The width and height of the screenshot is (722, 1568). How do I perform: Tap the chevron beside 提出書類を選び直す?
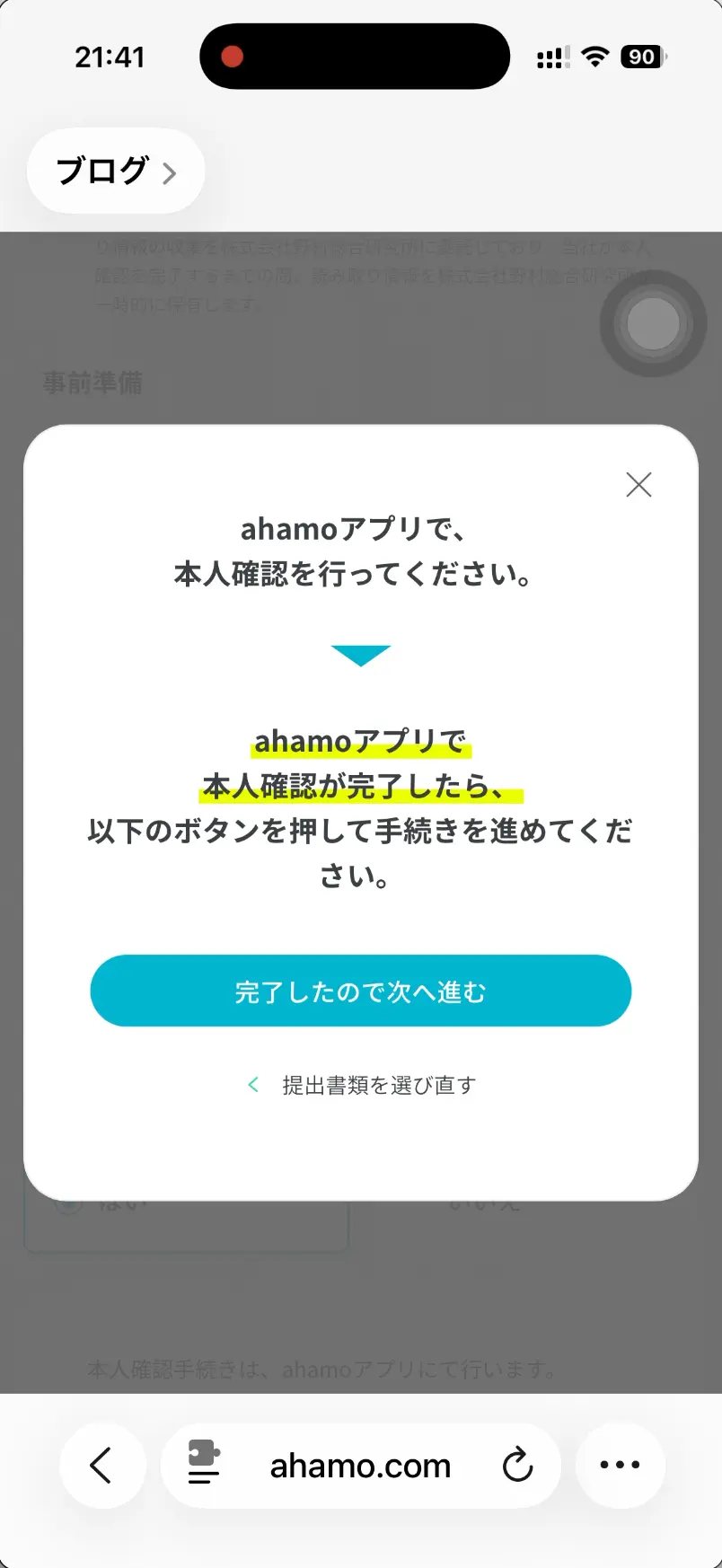point(253,1084)
